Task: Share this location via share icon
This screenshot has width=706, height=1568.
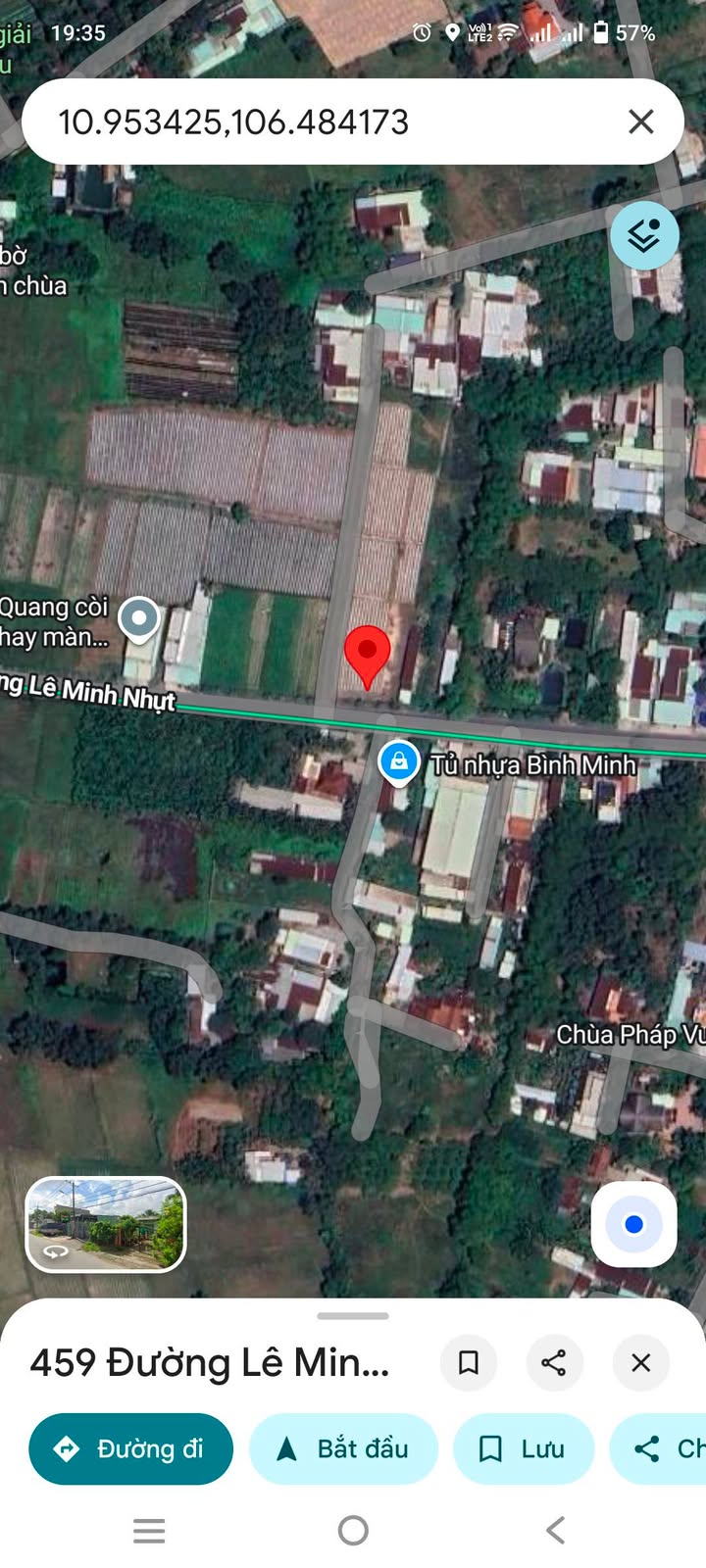Action: [x=554, y=1362]
